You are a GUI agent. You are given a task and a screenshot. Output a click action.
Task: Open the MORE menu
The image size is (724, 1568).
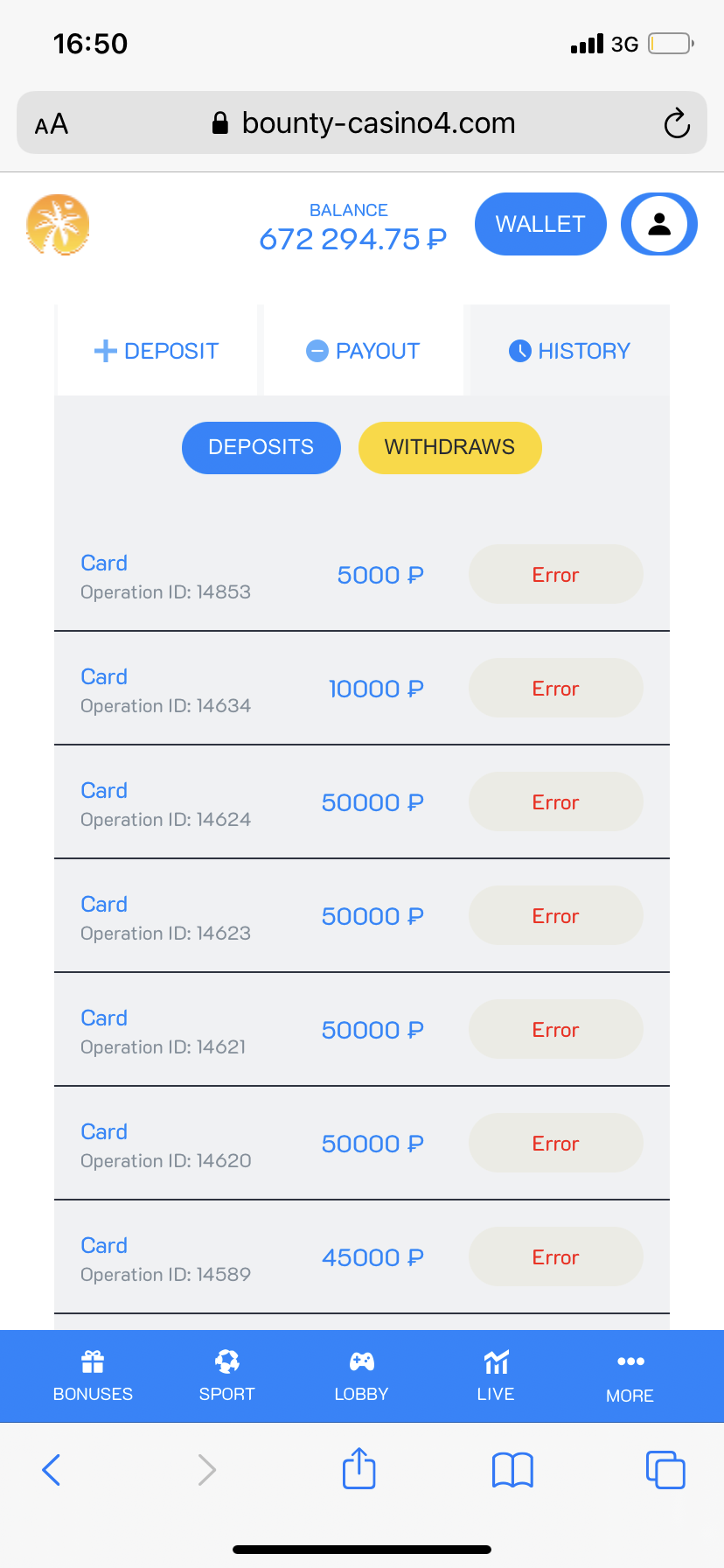[630, 1375]
